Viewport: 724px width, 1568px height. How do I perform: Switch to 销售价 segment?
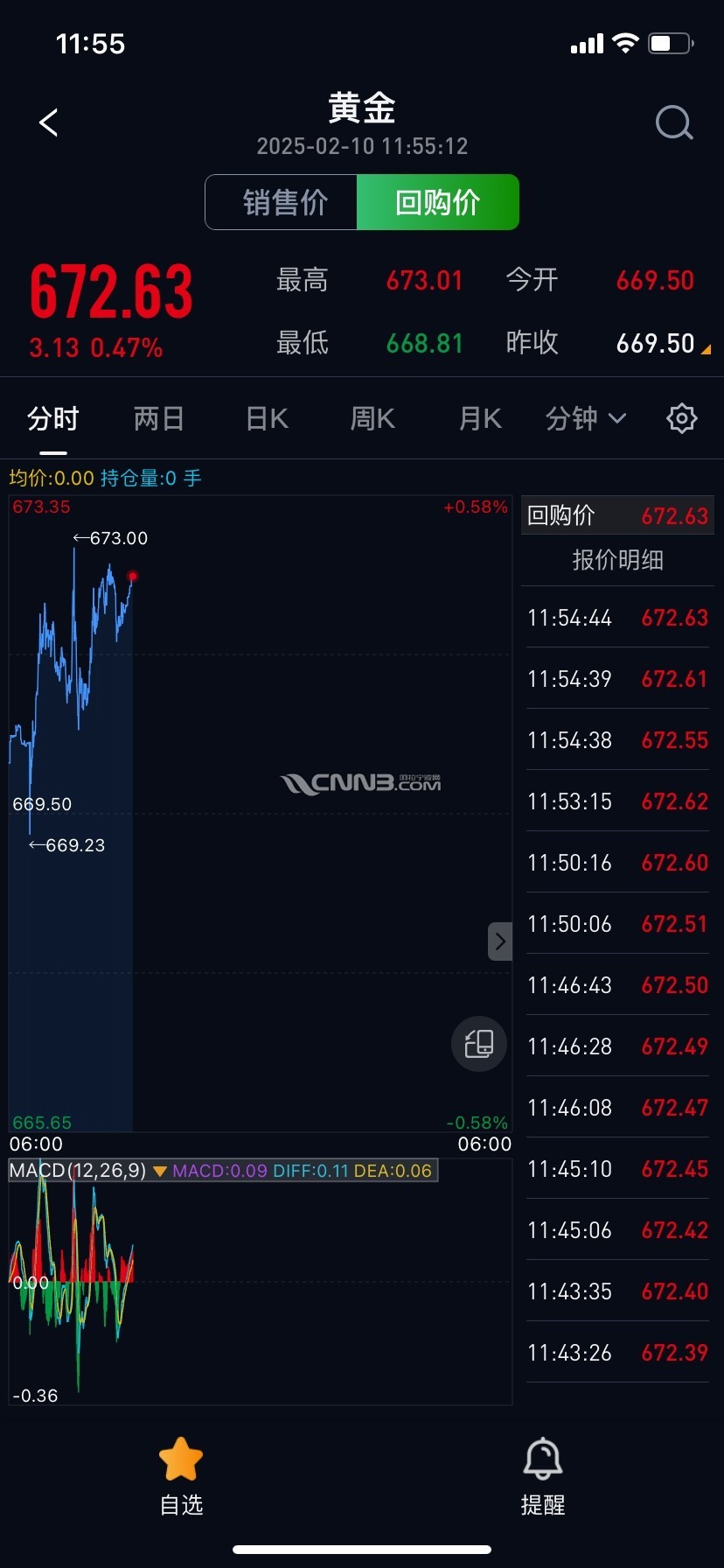(285, 202)
